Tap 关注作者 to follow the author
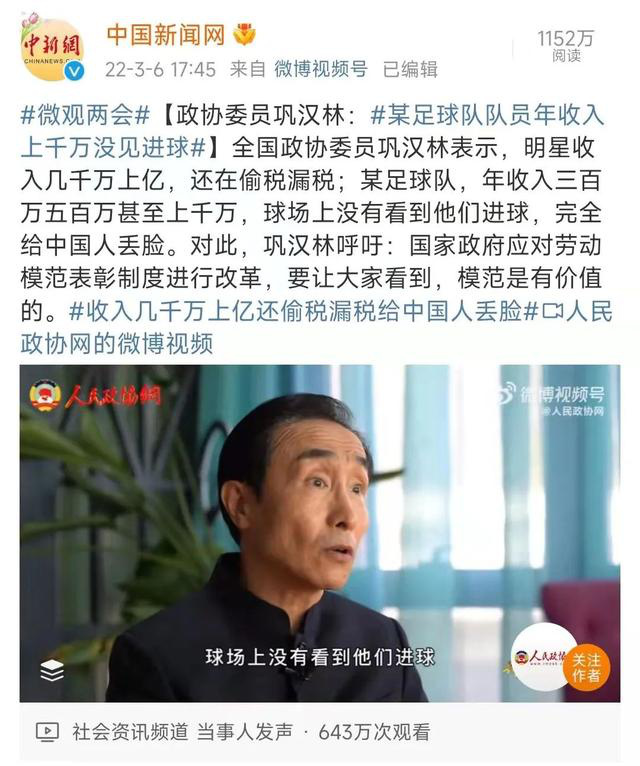The image size is (640, 766). pos(587,668)
